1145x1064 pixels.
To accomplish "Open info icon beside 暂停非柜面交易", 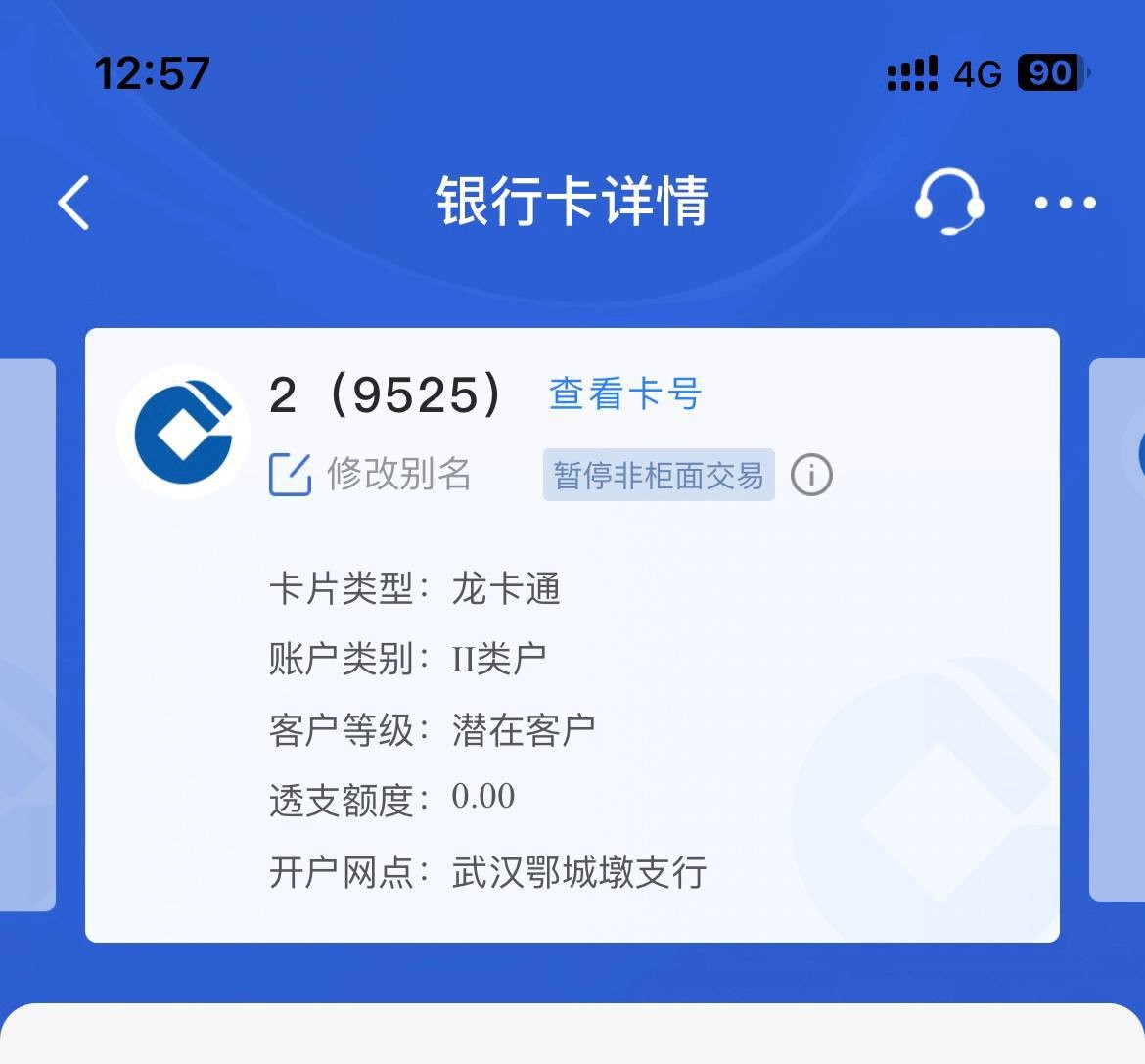I will click(811, 476).
